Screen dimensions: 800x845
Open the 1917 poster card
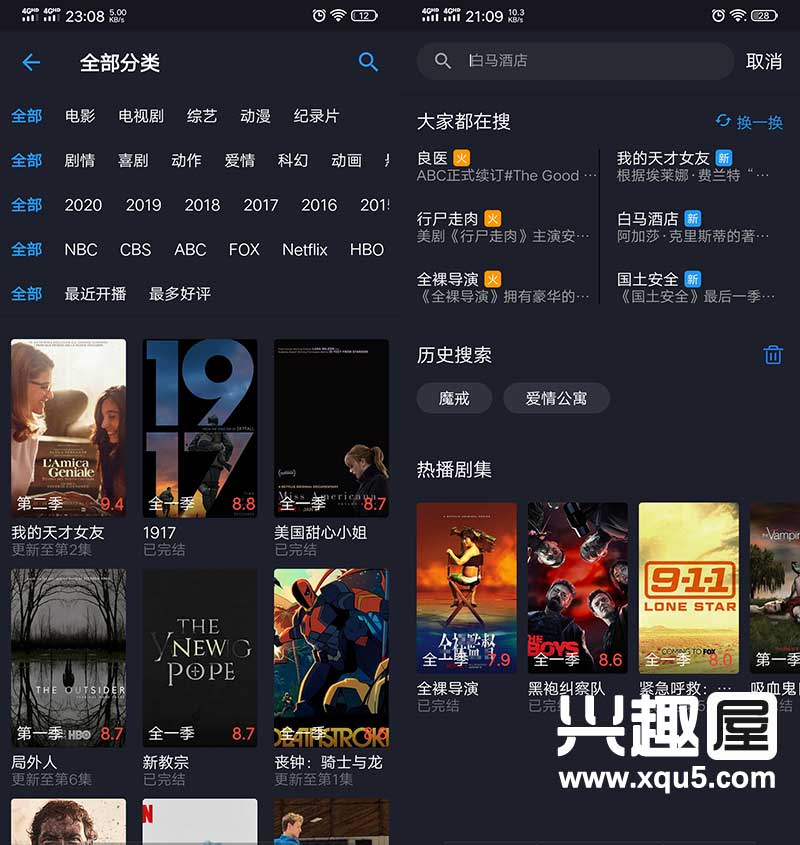200,428
